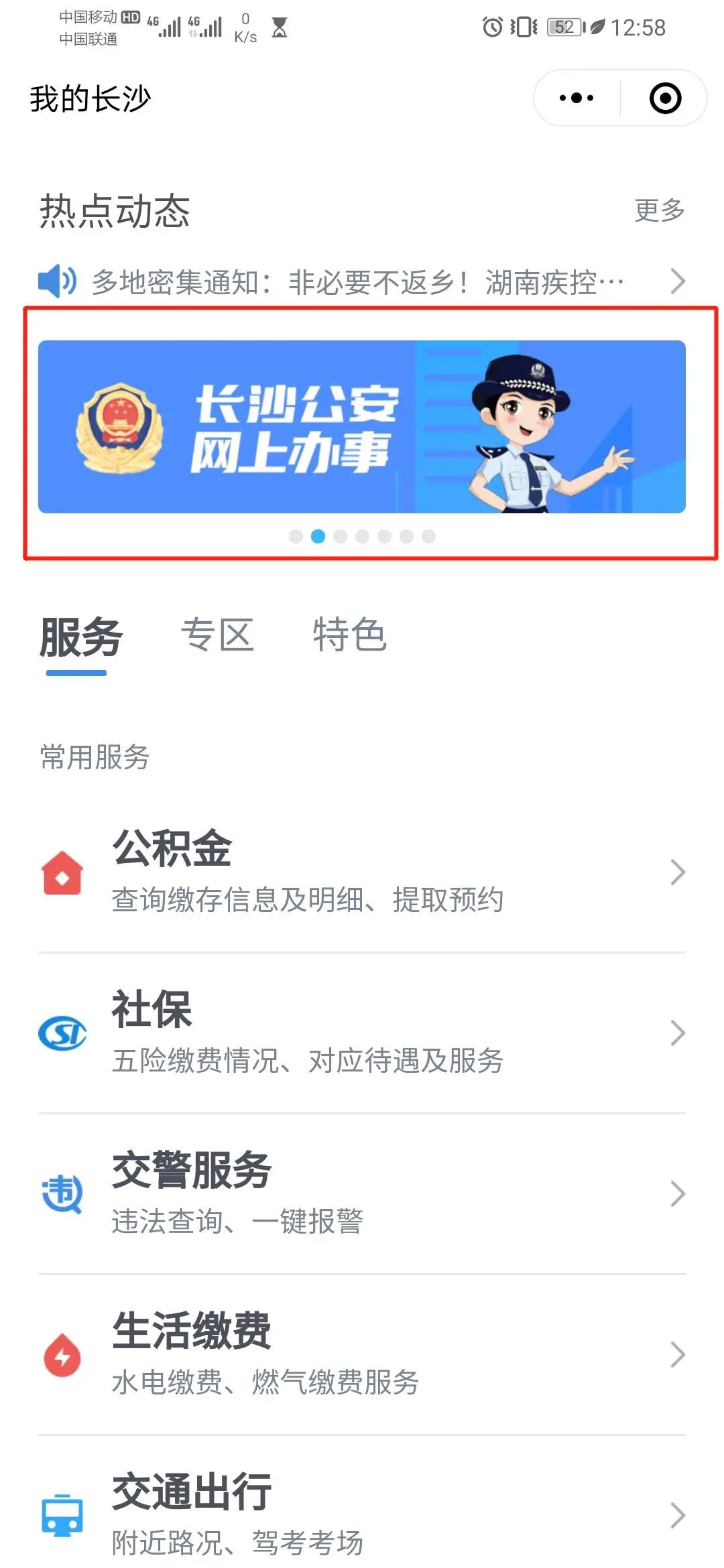
Task: Tap the chevron next to the hot news item
Action: [x=678, y=281]
